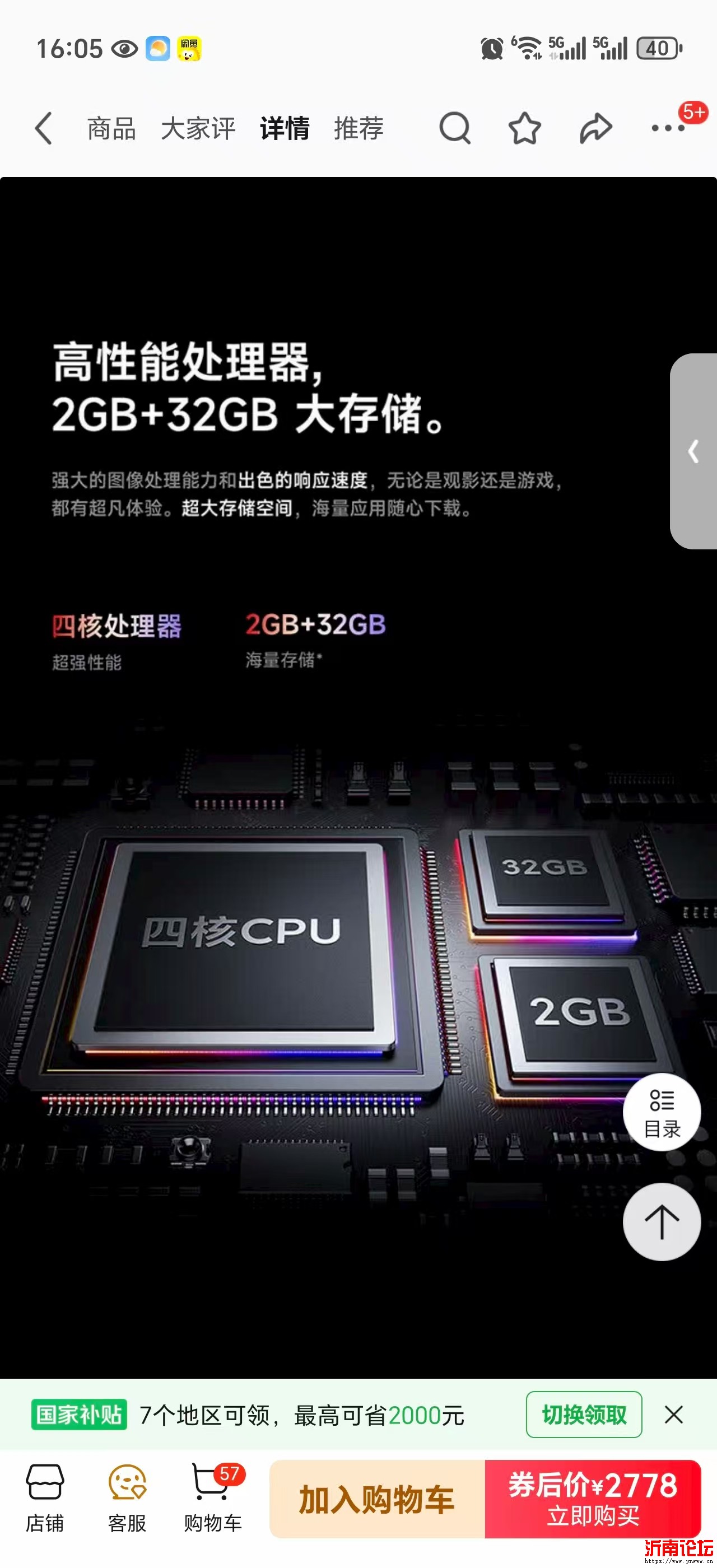Share this product

[x=595, y=128]
